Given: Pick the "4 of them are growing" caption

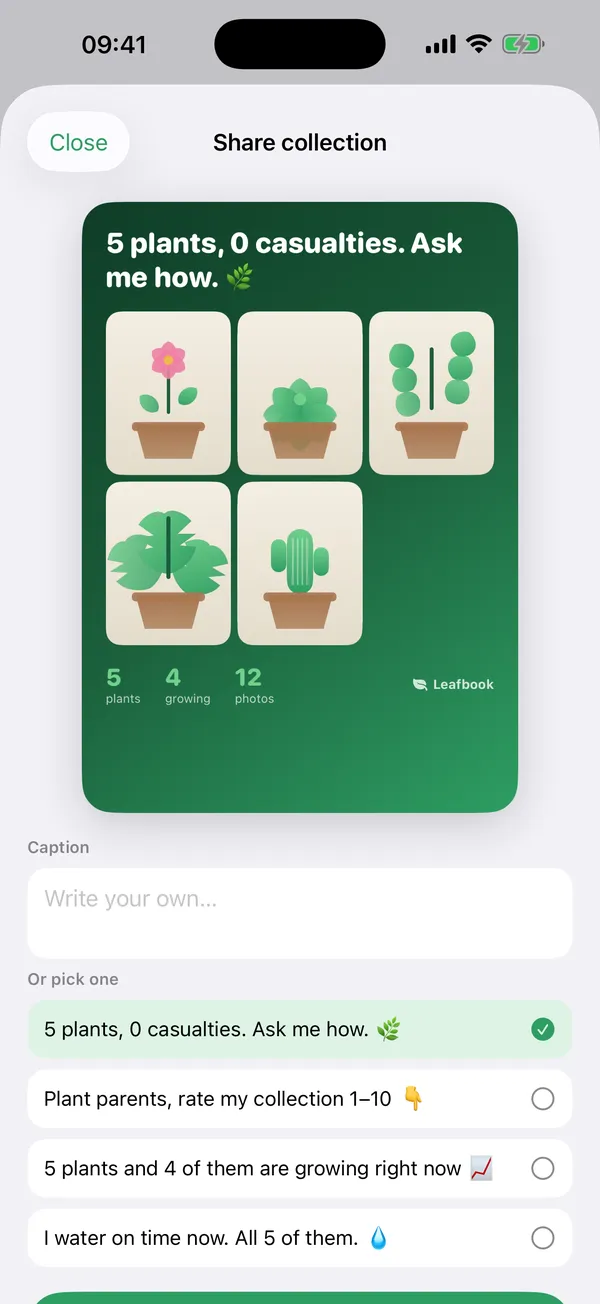Looking at the screenshot, I should 300,1168.
